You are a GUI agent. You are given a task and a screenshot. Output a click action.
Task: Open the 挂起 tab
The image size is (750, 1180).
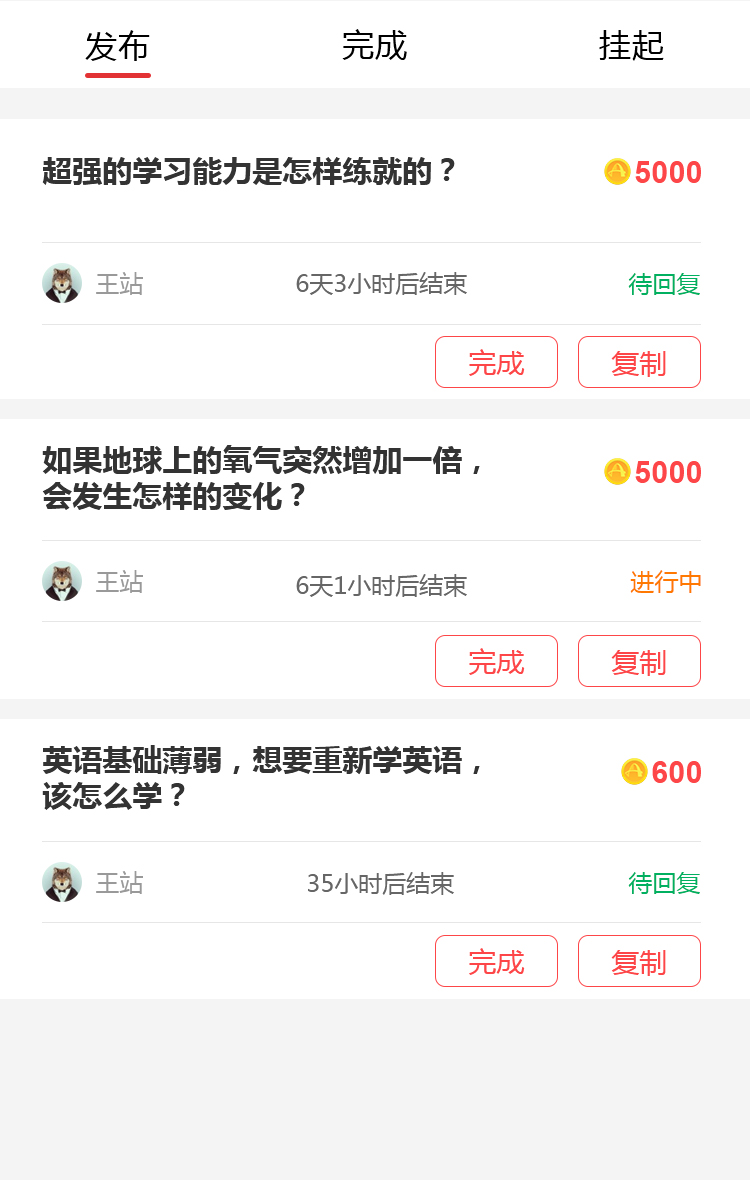coord(631,47)
